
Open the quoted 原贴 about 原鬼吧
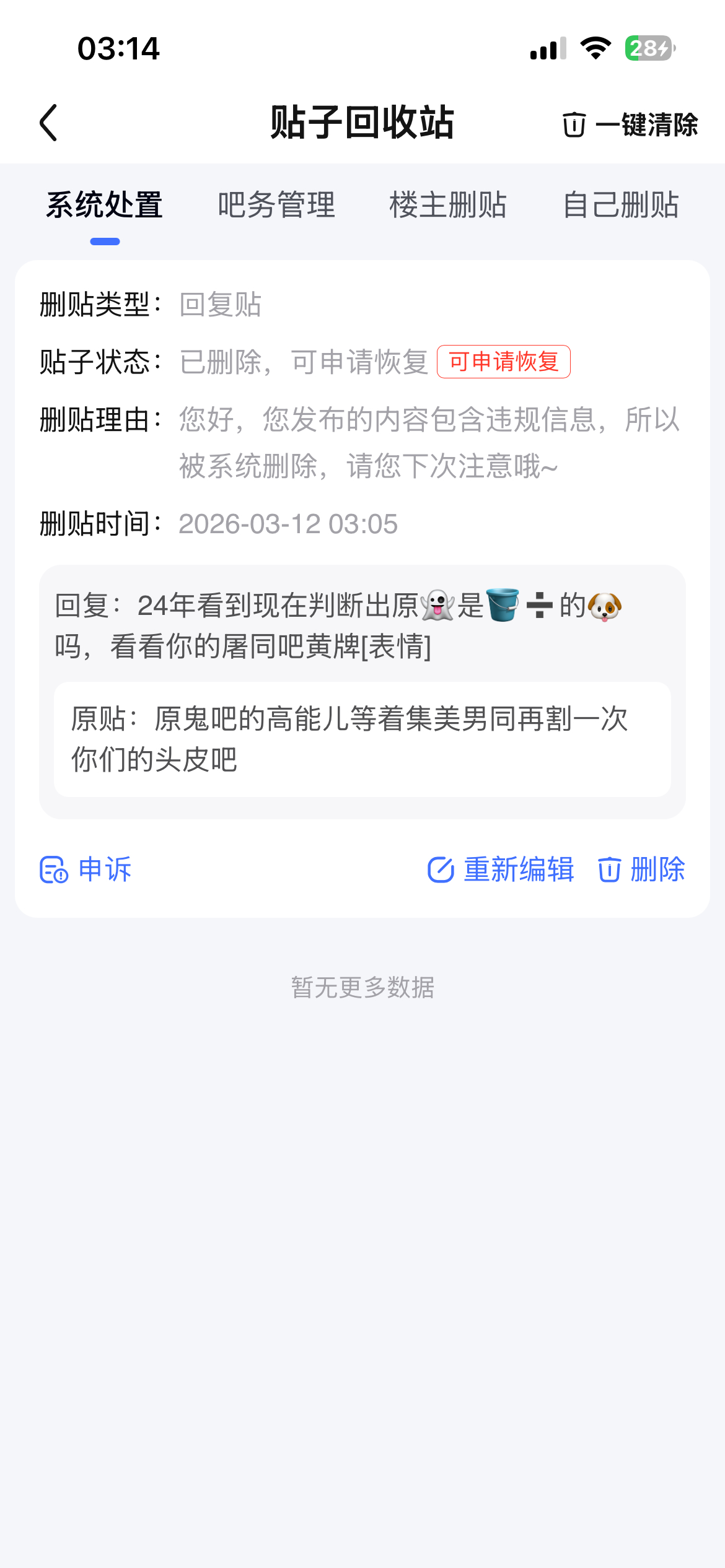(x=362, y=739)
